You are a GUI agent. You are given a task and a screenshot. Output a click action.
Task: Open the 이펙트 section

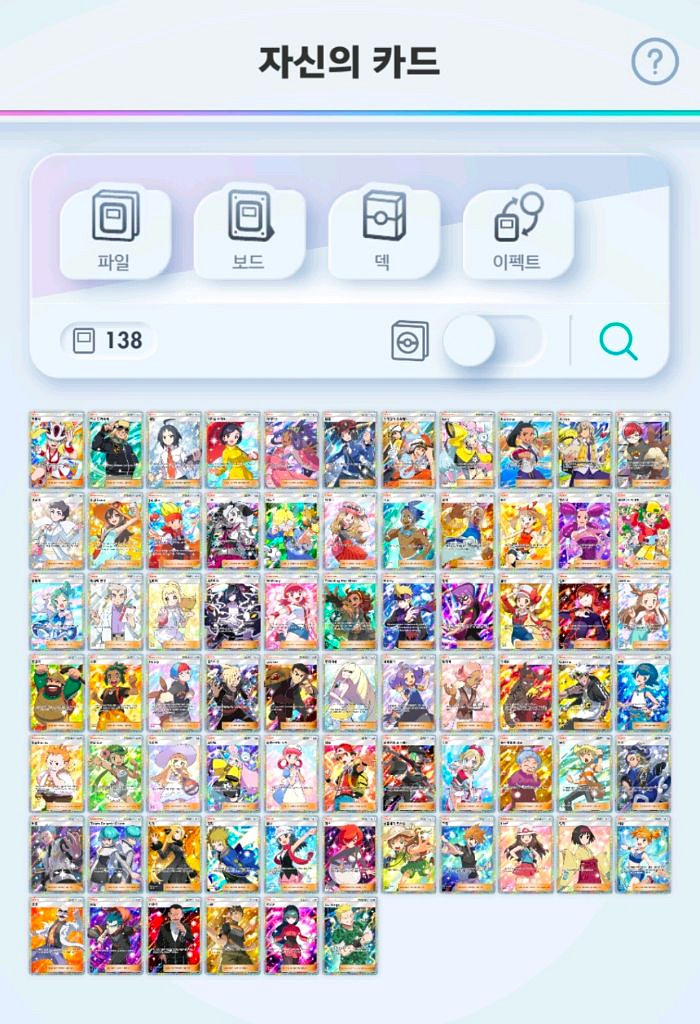tap(518, 234)
